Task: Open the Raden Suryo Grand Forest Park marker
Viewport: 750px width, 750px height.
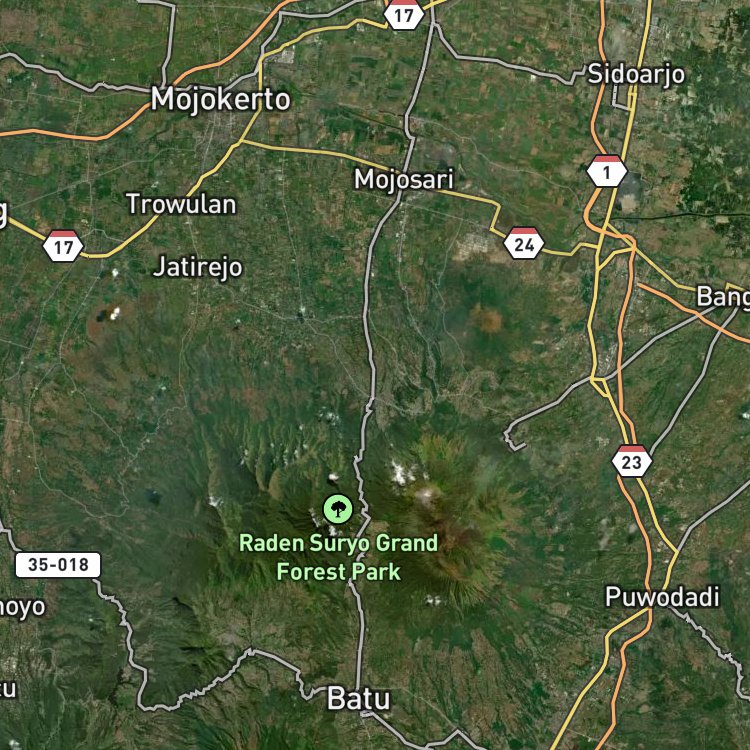Action: [x=338, y=509]
